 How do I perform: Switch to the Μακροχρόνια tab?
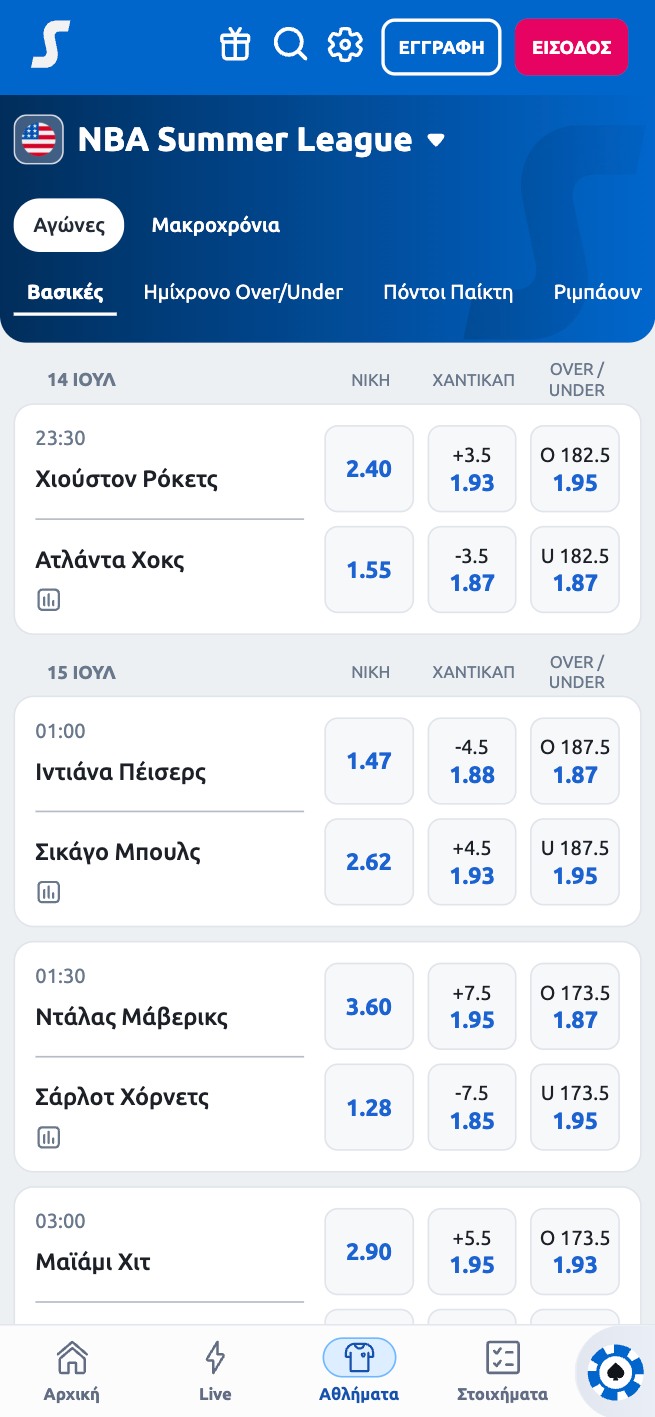216,225
